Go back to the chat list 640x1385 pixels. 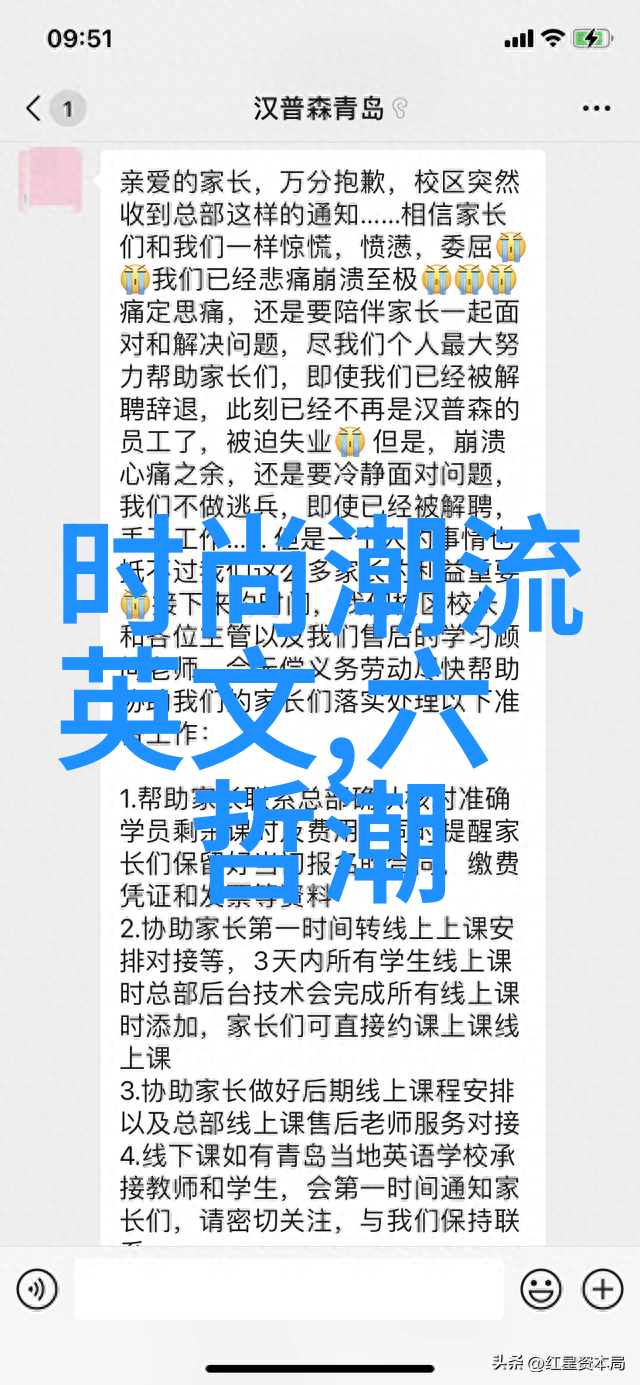[35, 108]
